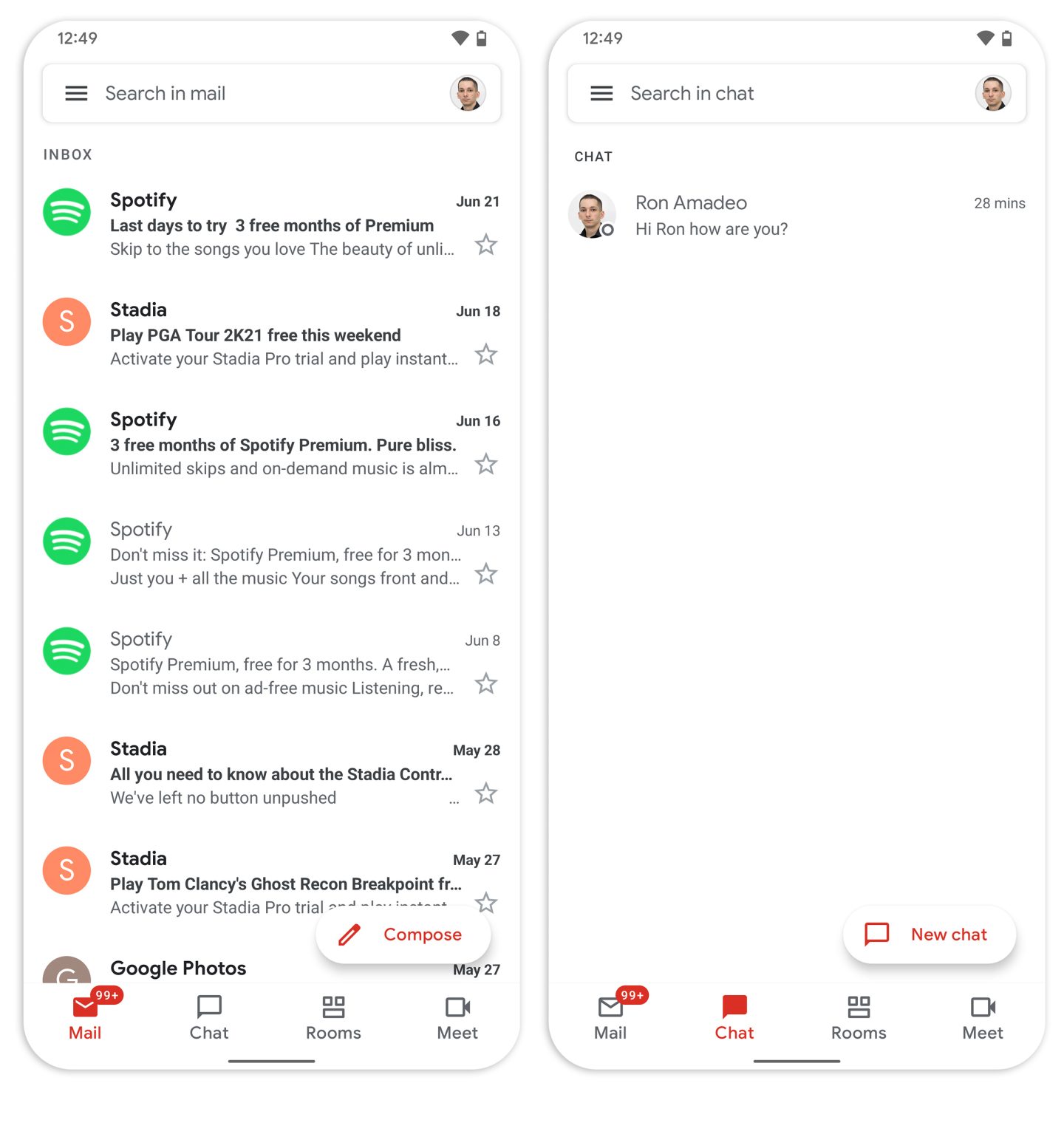1064x1134 pixels.
Task: Open Stadia Controller email from May 28
Action: [281, 773]
